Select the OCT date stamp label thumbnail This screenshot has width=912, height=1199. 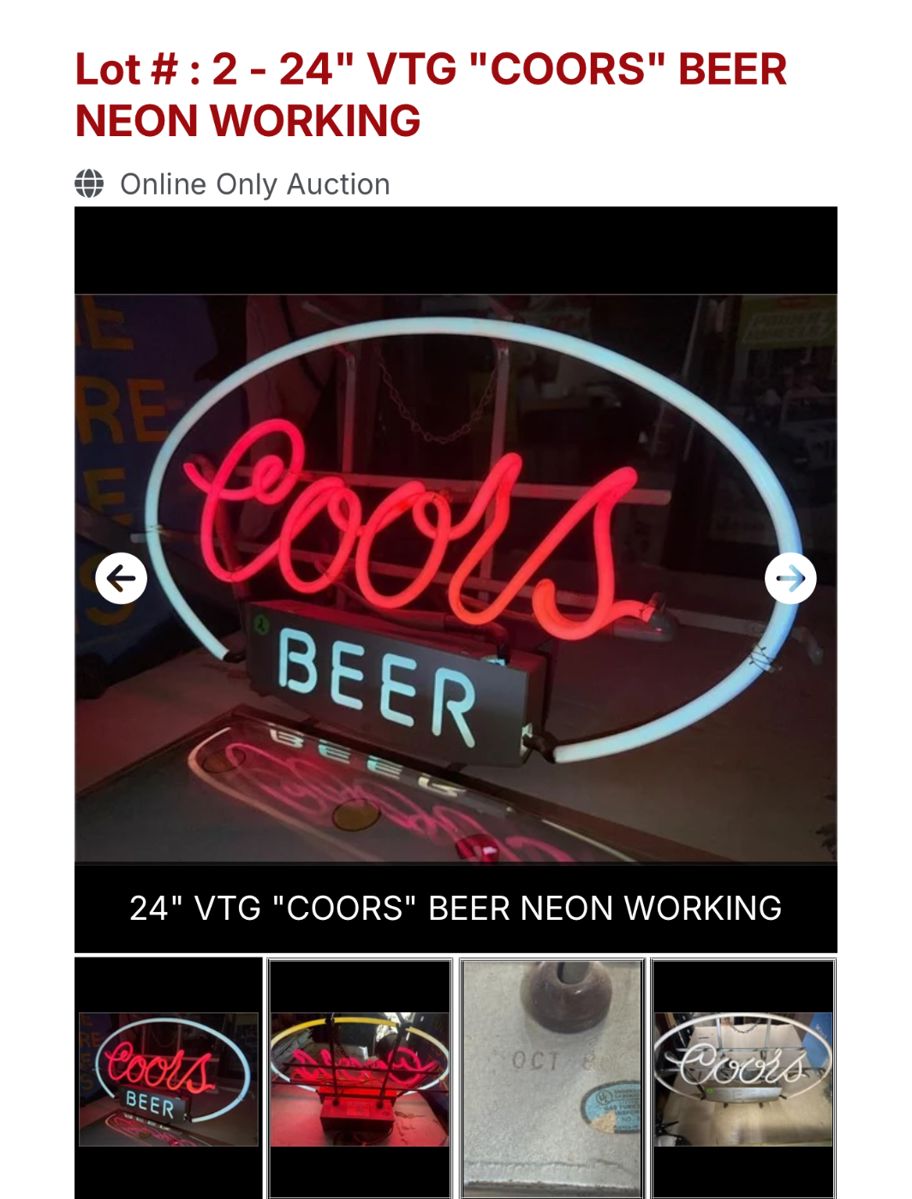tap(551, 1078)
